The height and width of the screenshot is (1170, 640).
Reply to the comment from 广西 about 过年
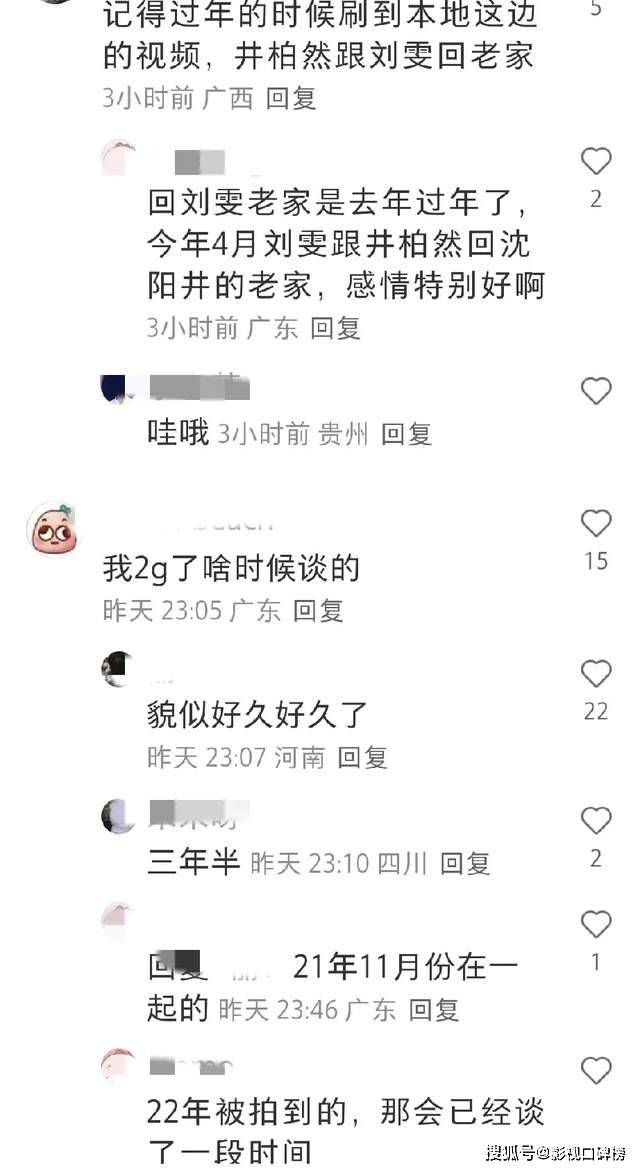[x=291, y=98]
